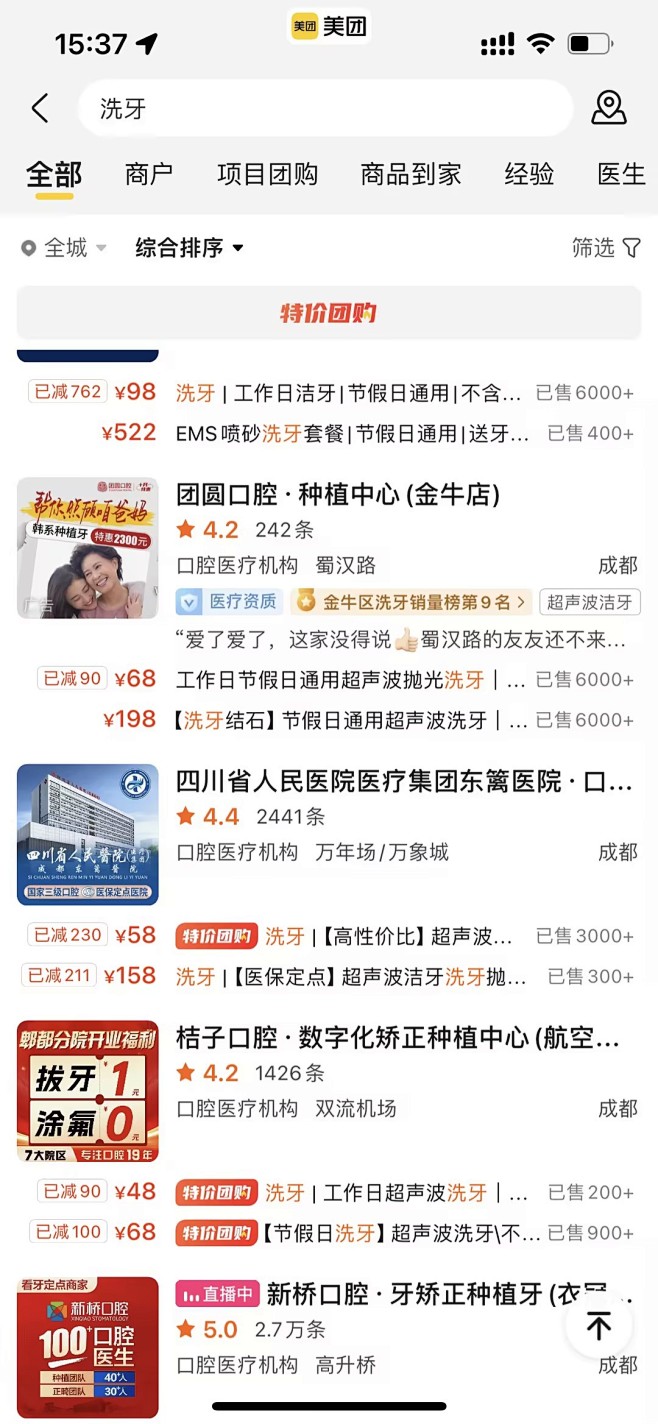Open 团圆口腔·种植中心 (金牛店) listing
658x1424 pixels.
tap(338, 495)
